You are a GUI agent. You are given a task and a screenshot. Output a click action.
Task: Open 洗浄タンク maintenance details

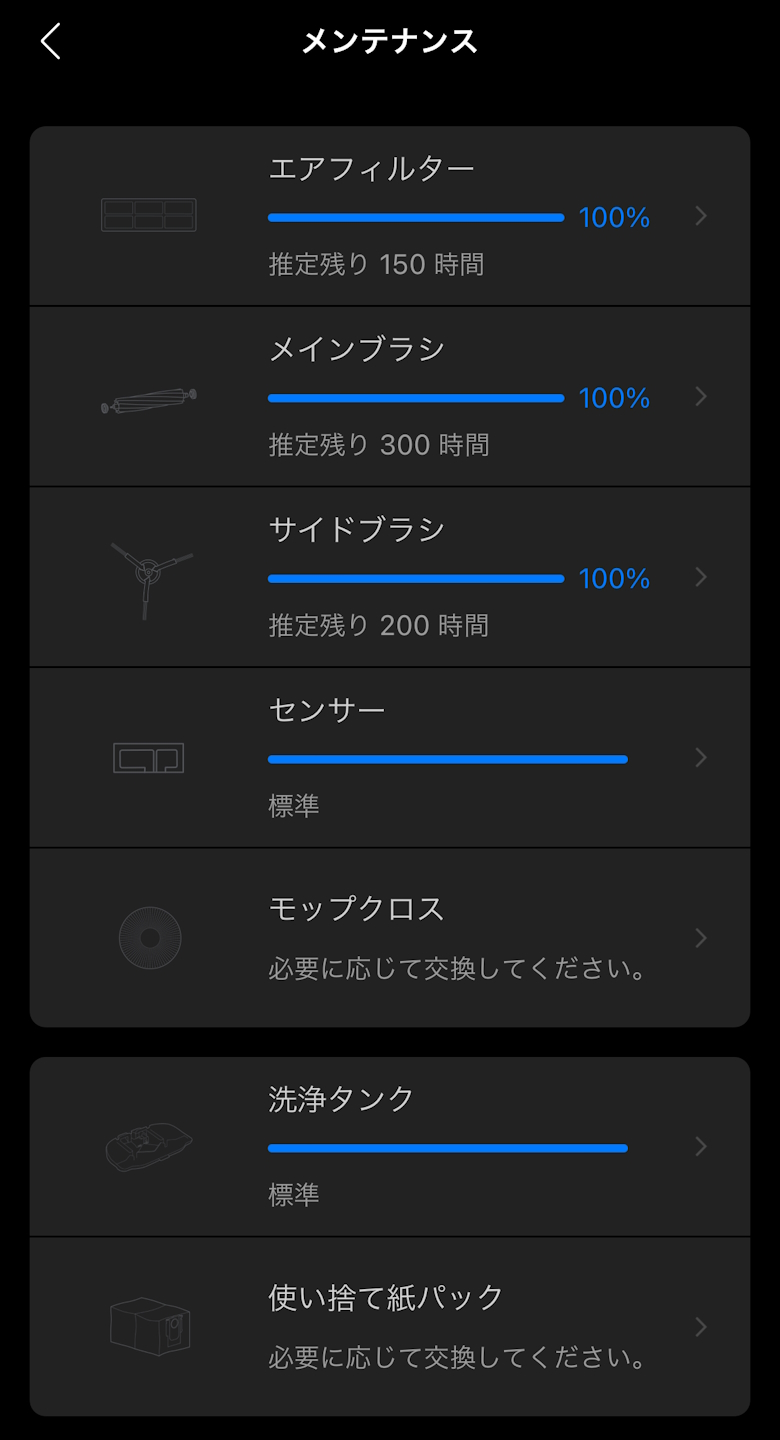pyautogui.click(x=390, y=1147)
